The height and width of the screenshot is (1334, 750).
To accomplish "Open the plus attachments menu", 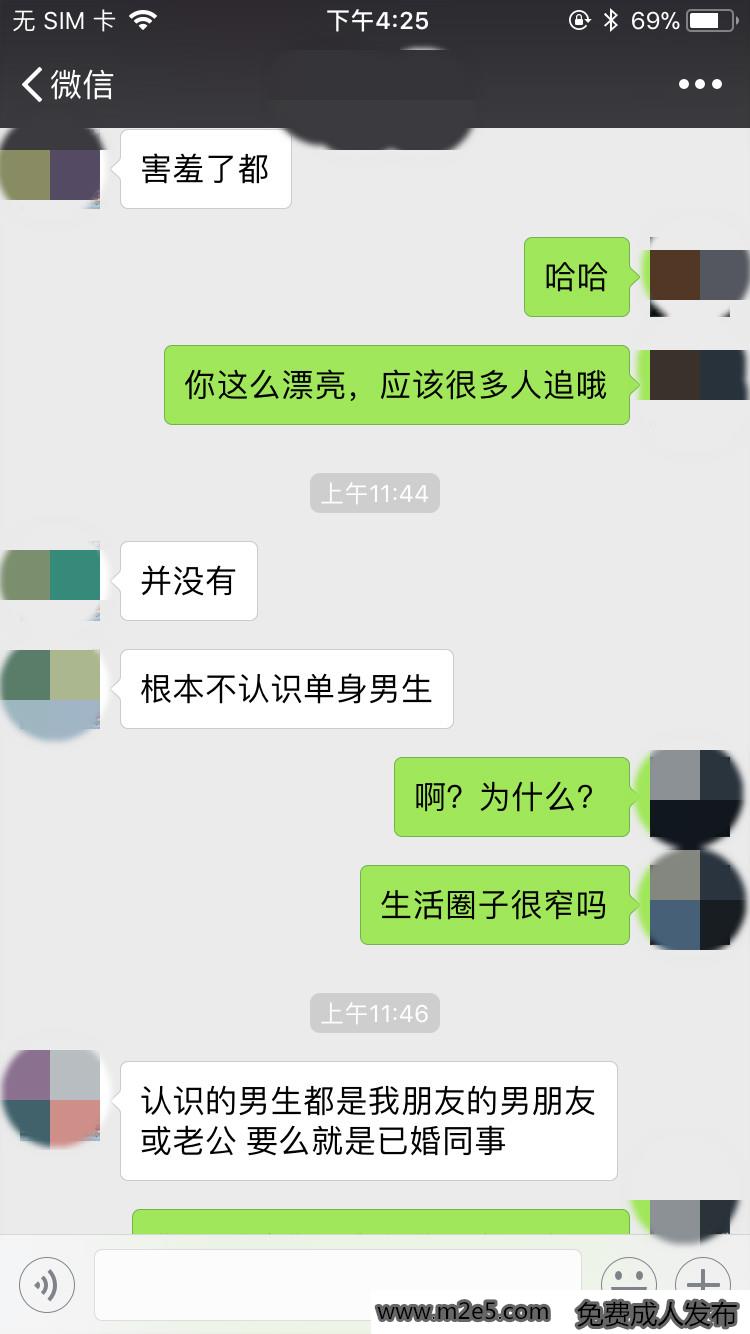I will [703, 1280].
